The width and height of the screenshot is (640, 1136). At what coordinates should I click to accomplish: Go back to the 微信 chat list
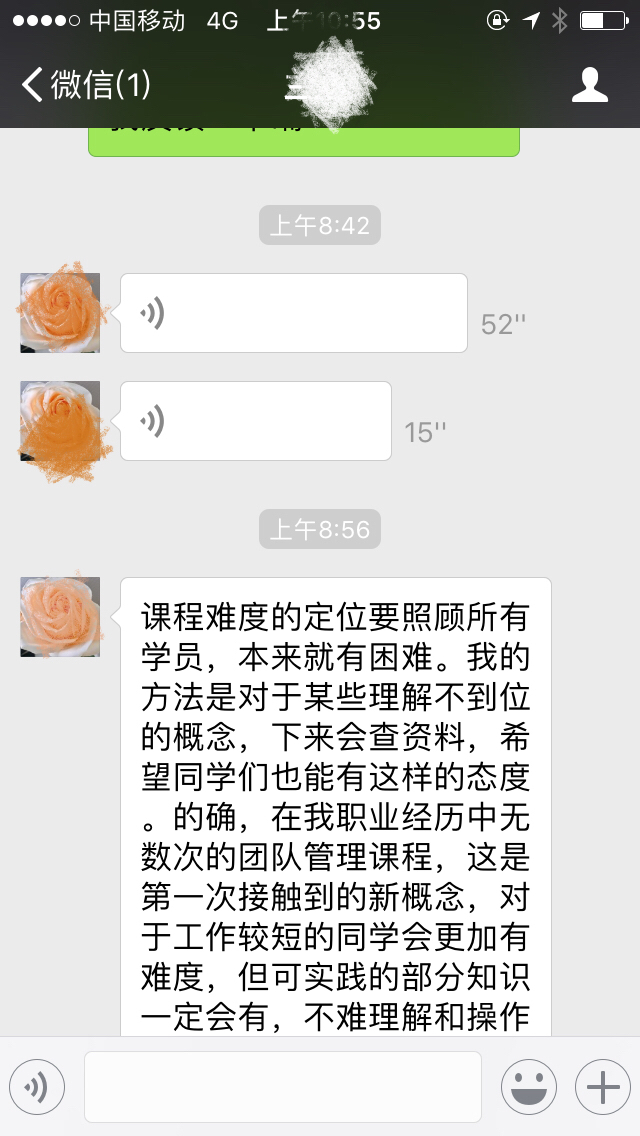(85, 85)
